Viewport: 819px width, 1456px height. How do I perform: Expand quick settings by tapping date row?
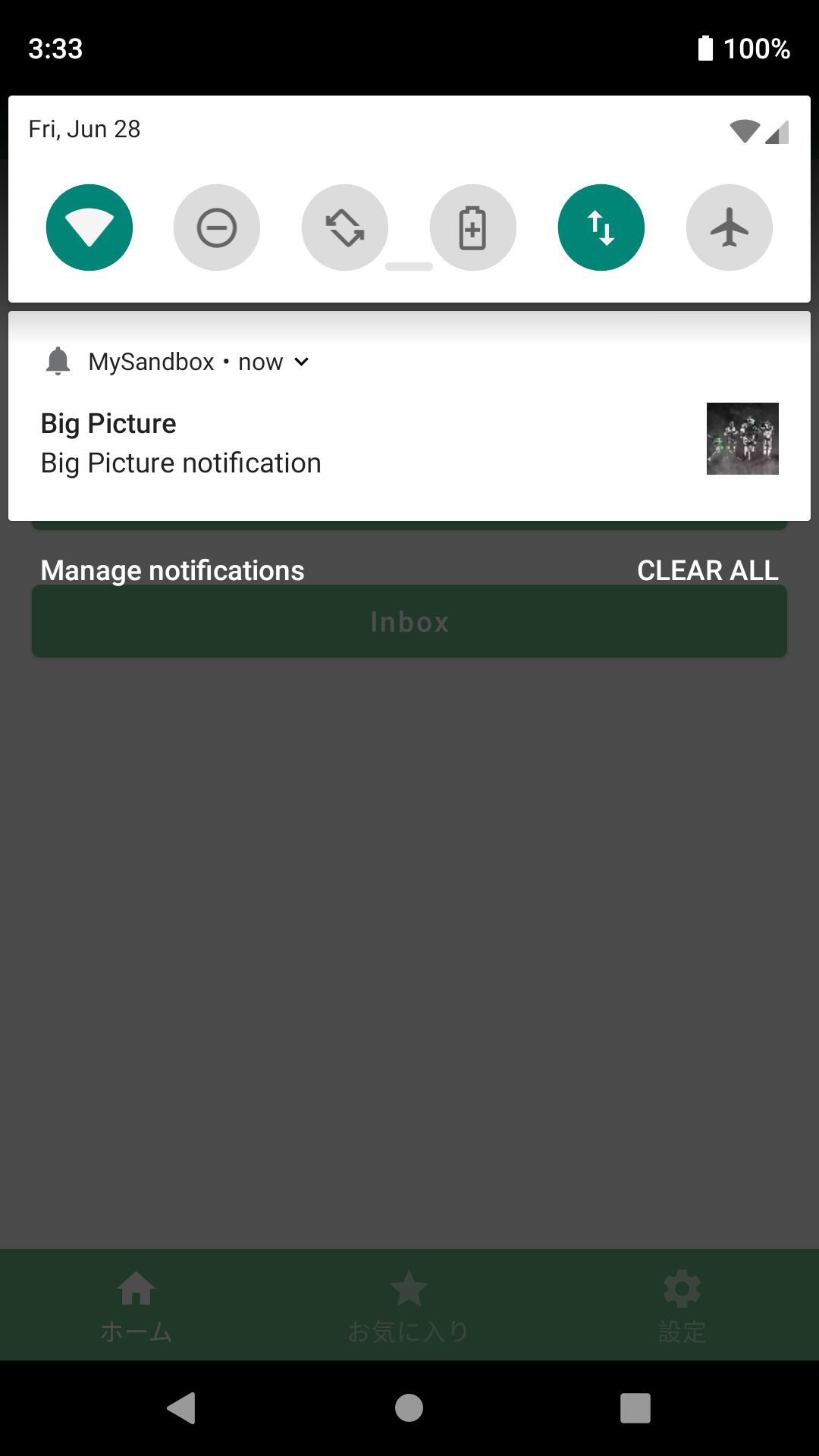pyautogui.click(x=83, y=128)
